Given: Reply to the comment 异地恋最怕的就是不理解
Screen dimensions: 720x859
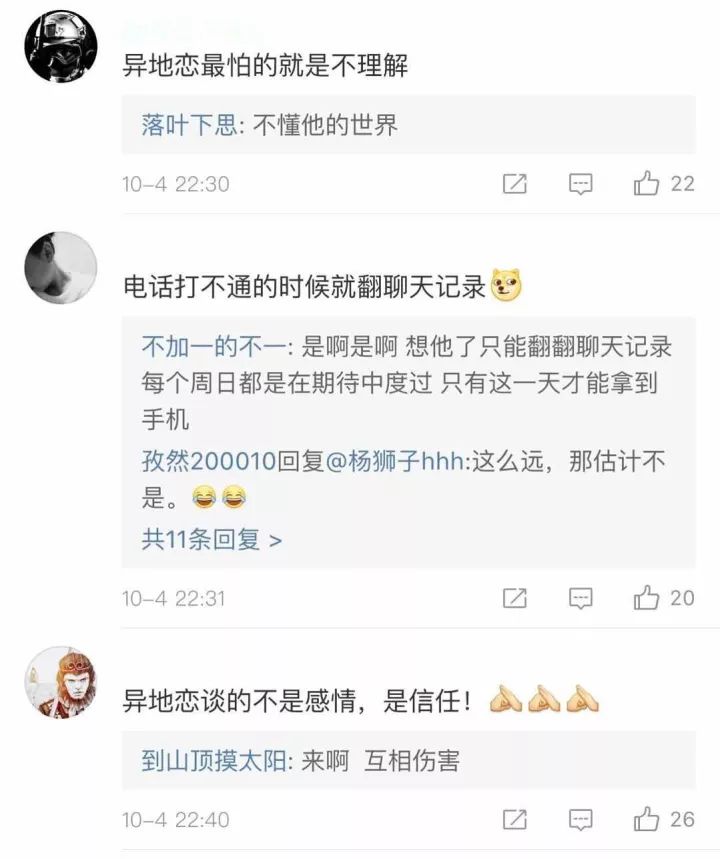Looking at the screenshot, I should [580, 184].
